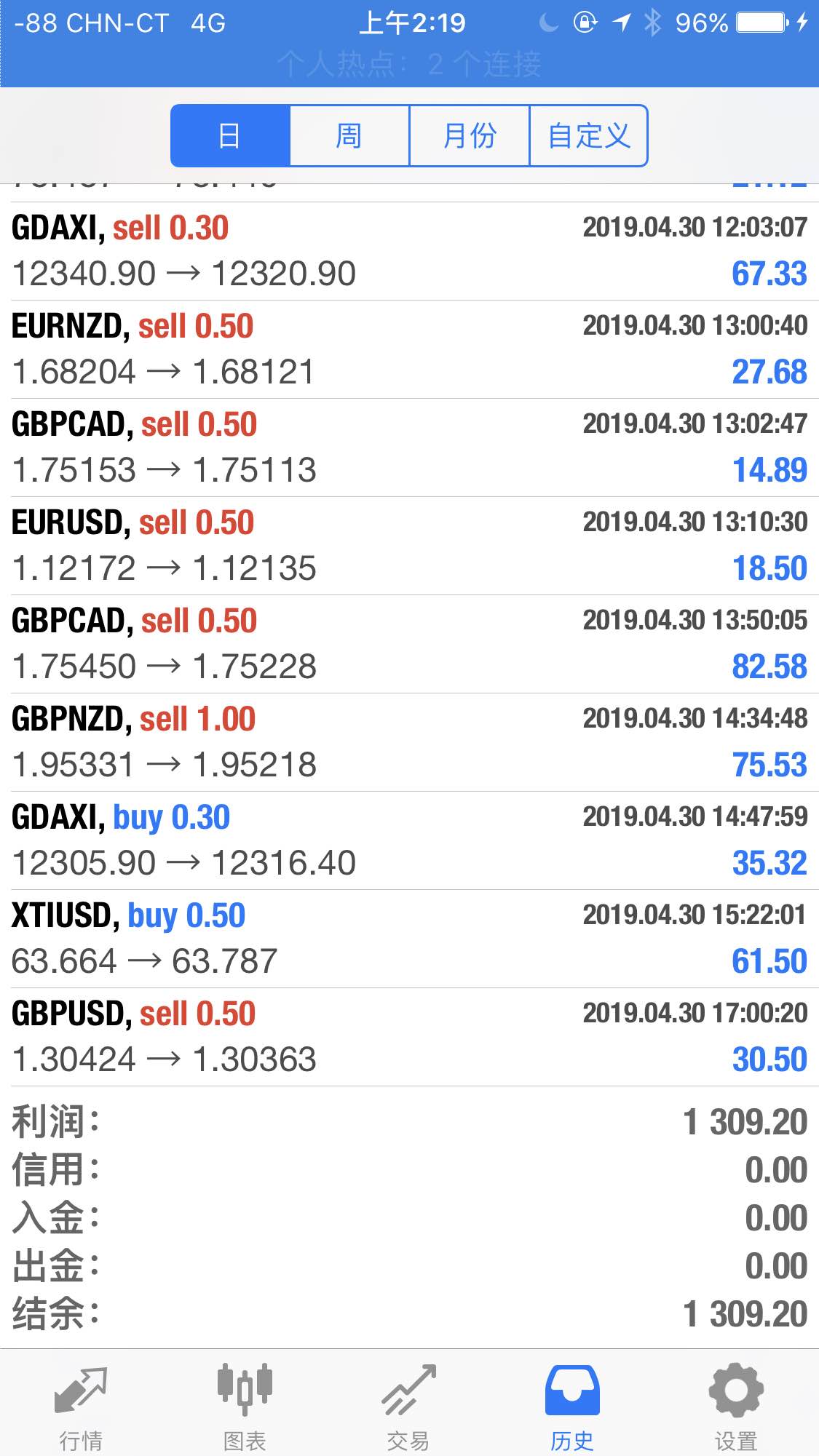The image size is (819, 1456).
Task: Expand the EURUSD sell 0.50 trade details
Action: 409,546
